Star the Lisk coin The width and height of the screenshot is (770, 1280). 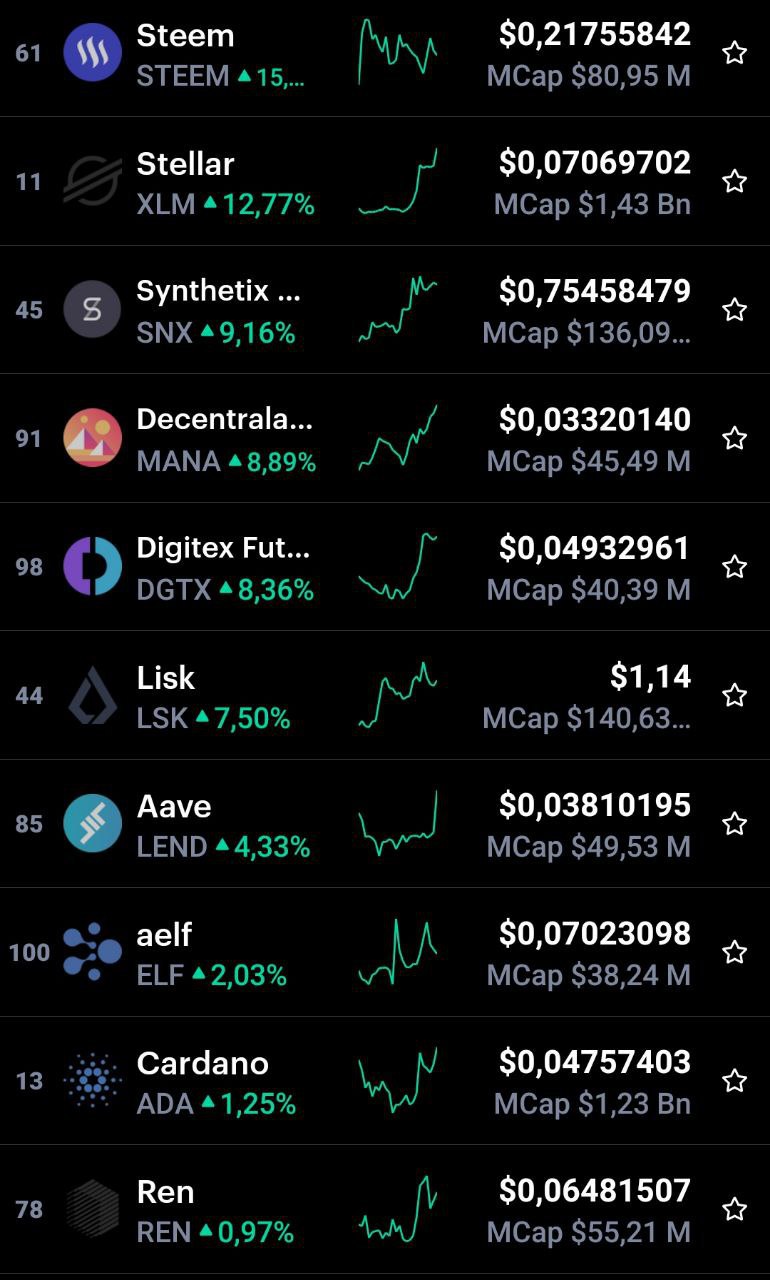point(735,695)
